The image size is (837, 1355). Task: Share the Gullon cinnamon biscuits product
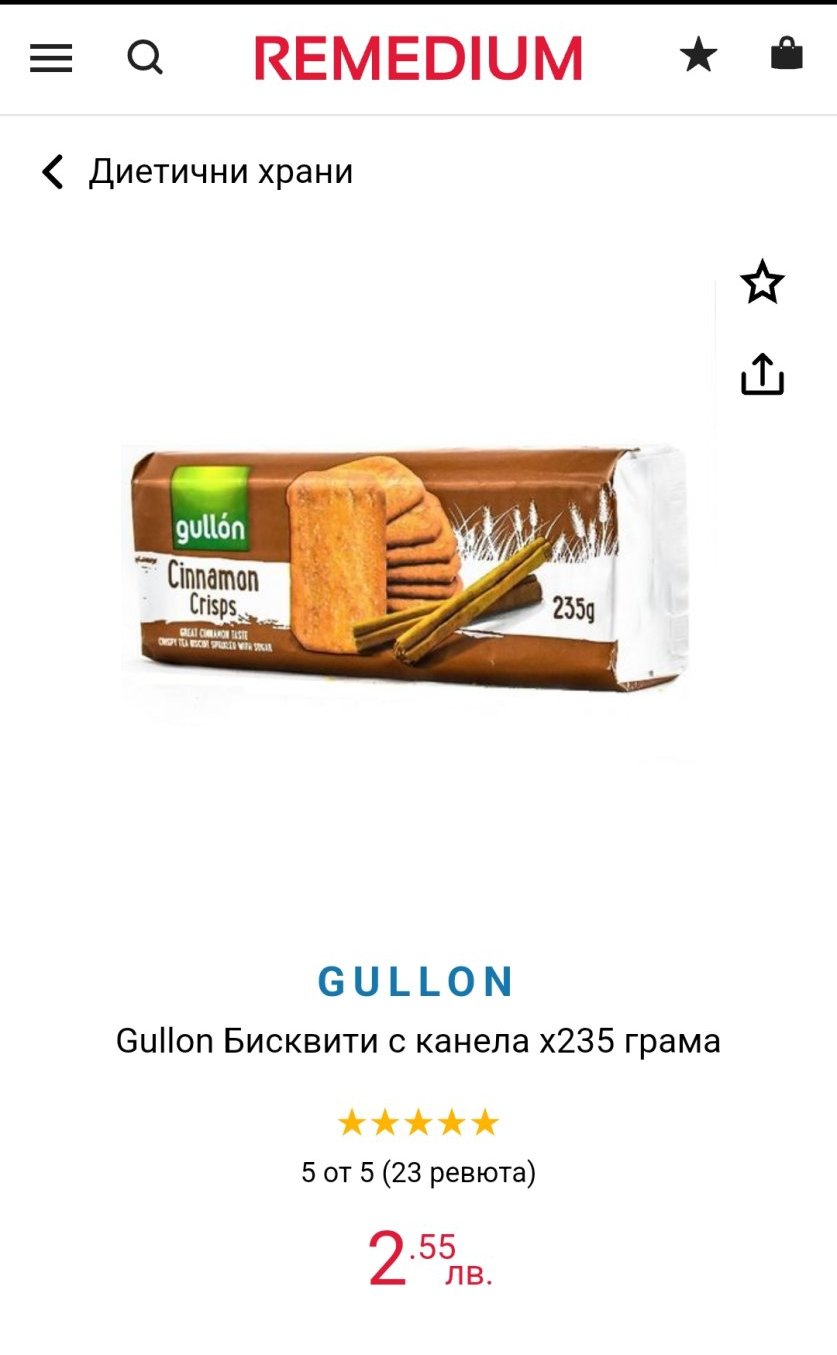point(762,375)
